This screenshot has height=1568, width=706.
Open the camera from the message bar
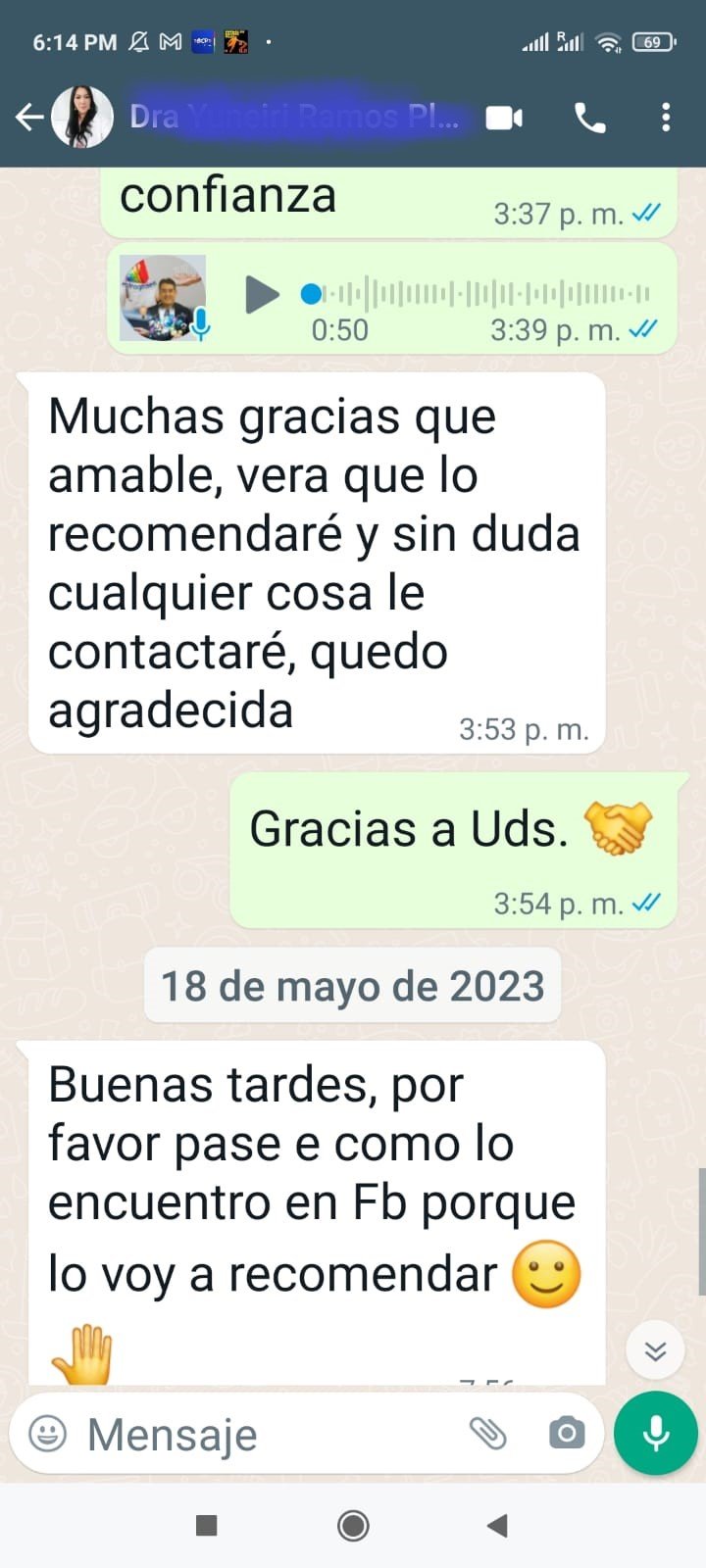[566, 1434]
